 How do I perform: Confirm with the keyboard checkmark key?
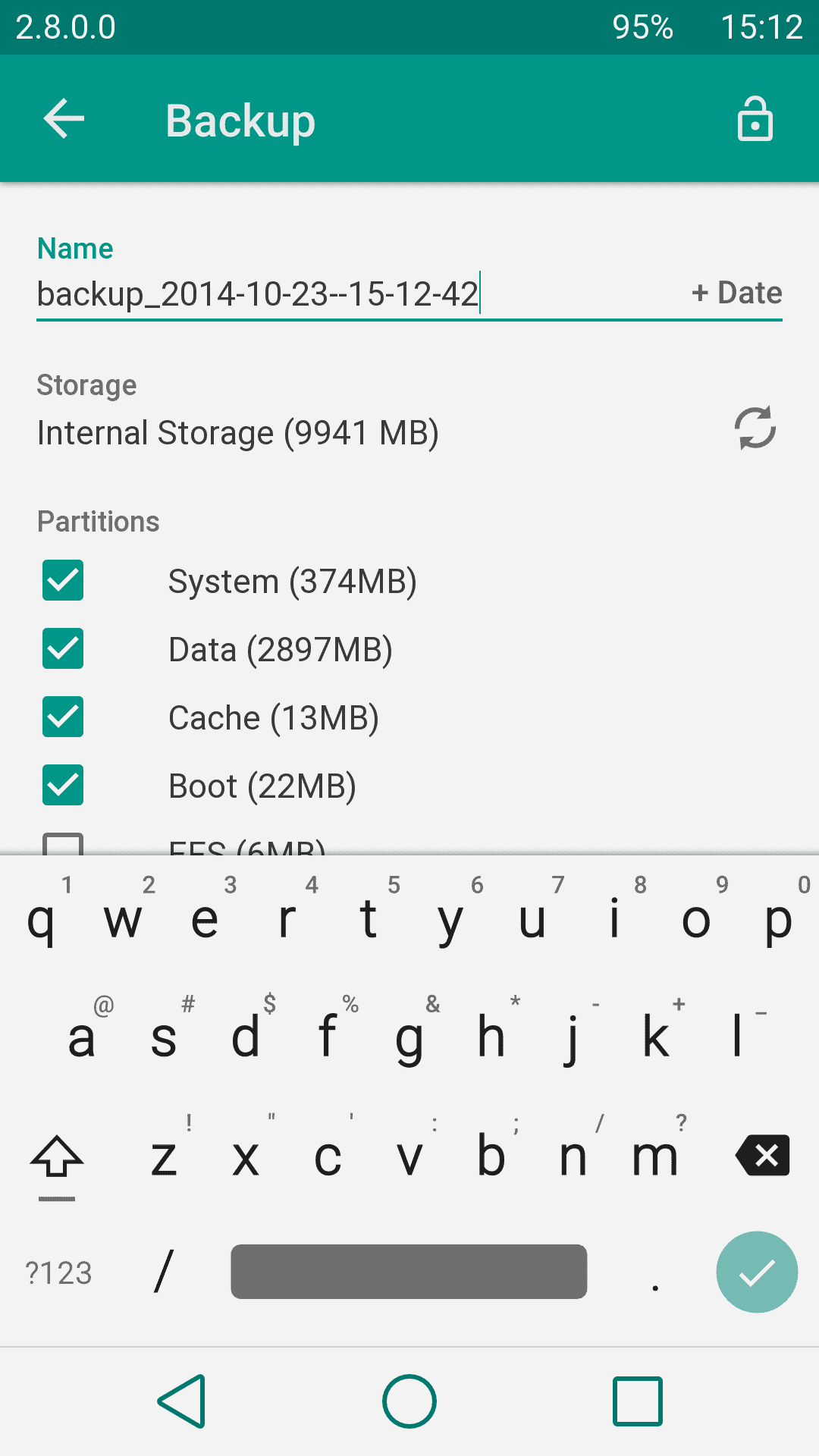pos(757,1272)
